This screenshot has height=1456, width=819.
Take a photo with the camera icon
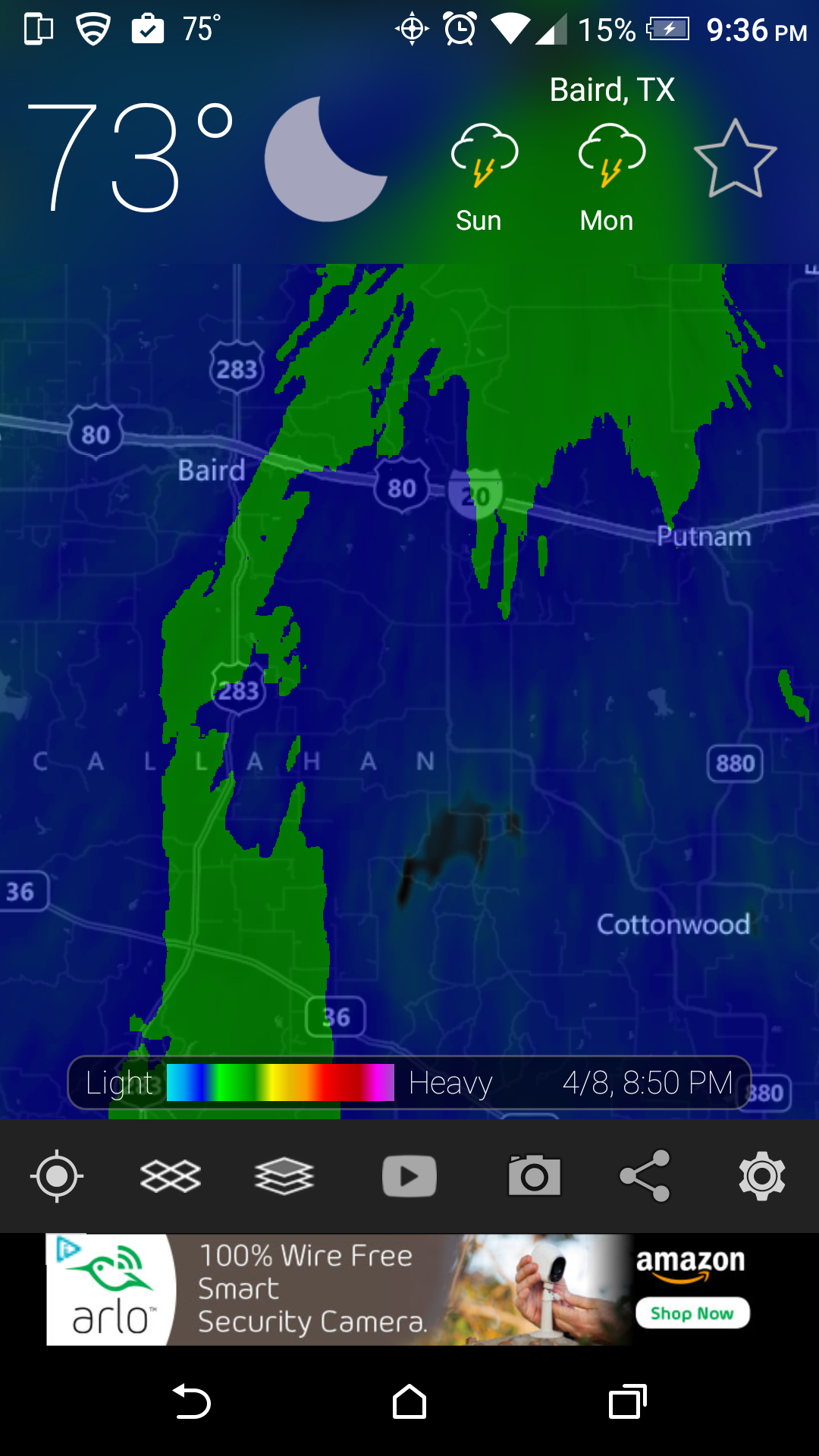(534, 1176)
